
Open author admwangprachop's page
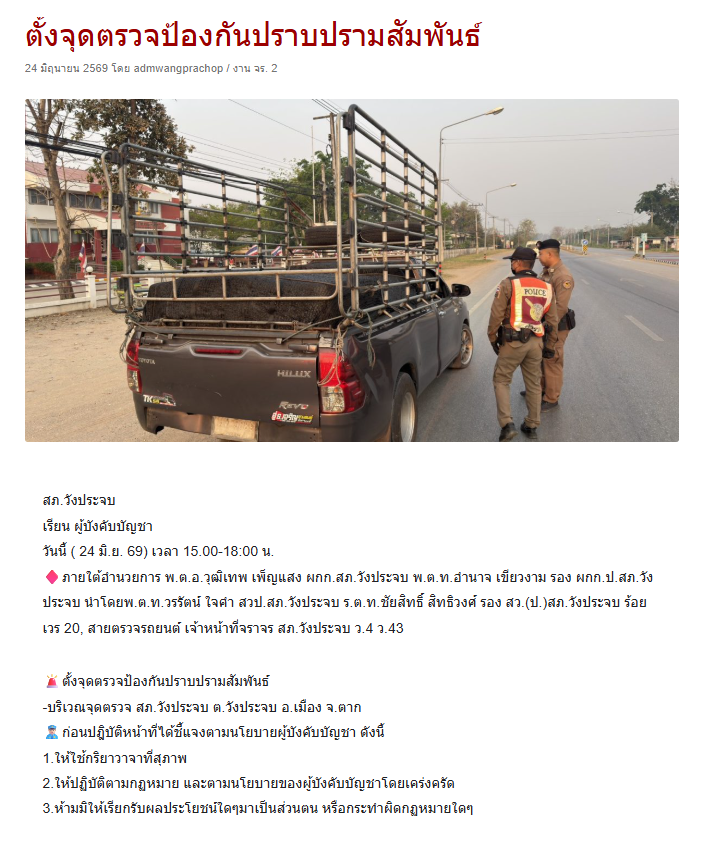point(178,69)
